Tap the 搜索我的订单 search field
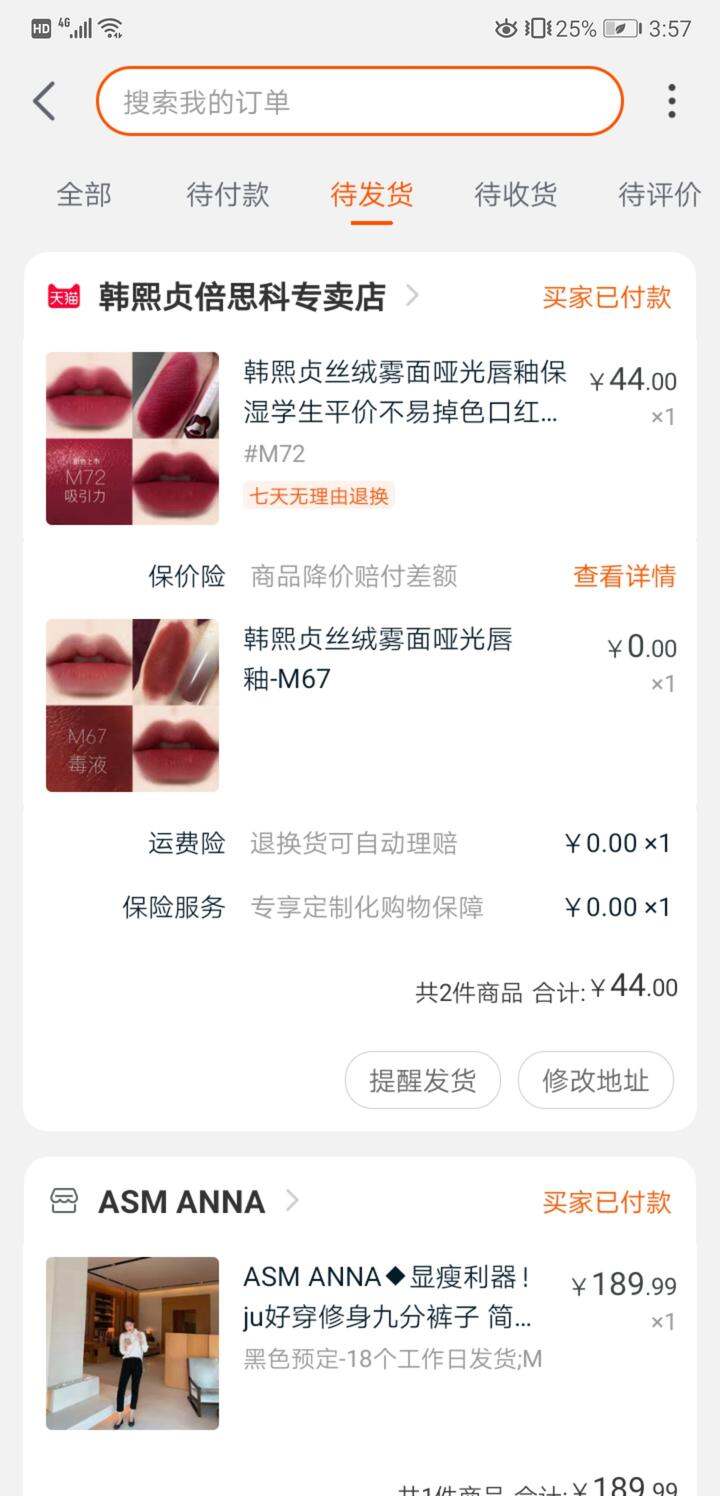720x1496 pixels. click(x=360, y=101)
